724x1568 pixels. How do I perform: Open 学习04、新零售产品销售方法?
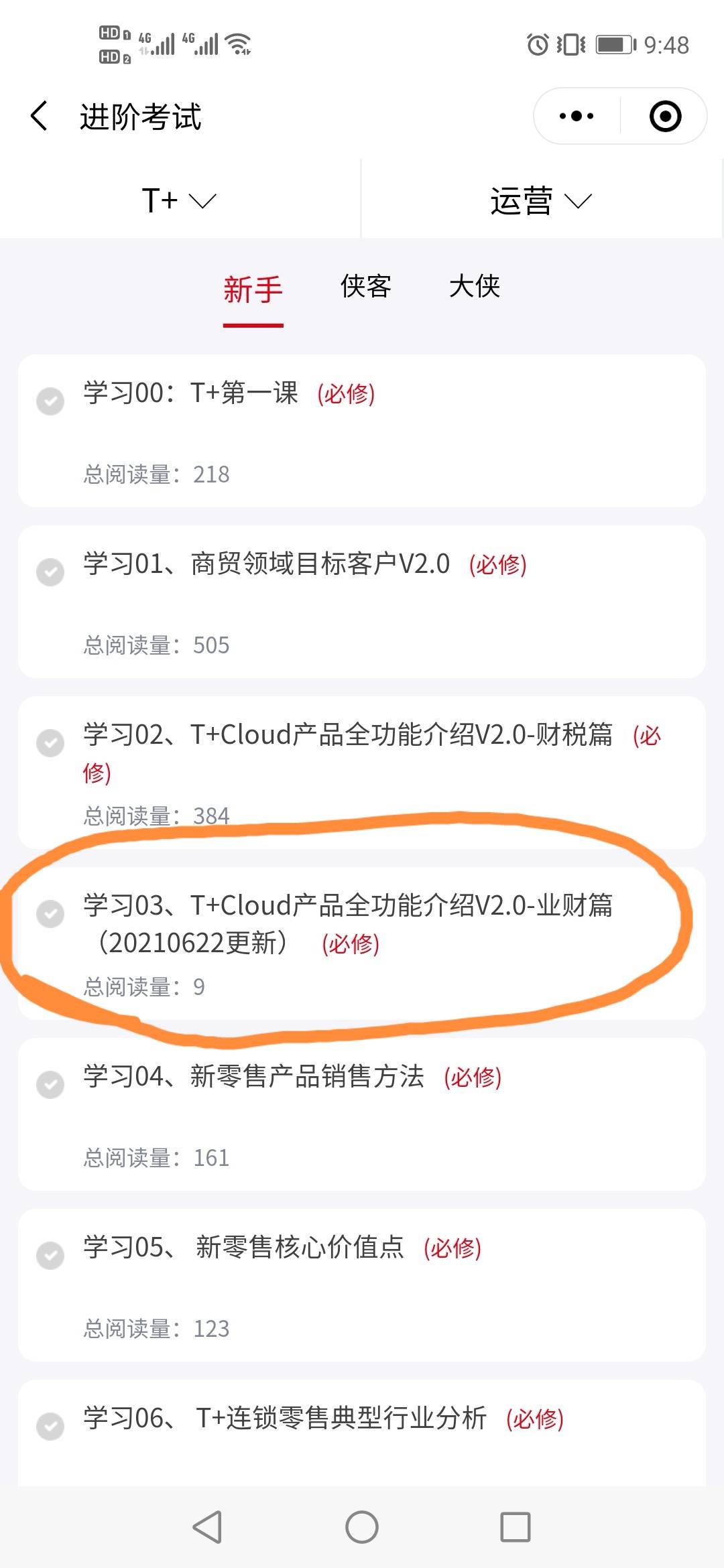(362, 1114)
